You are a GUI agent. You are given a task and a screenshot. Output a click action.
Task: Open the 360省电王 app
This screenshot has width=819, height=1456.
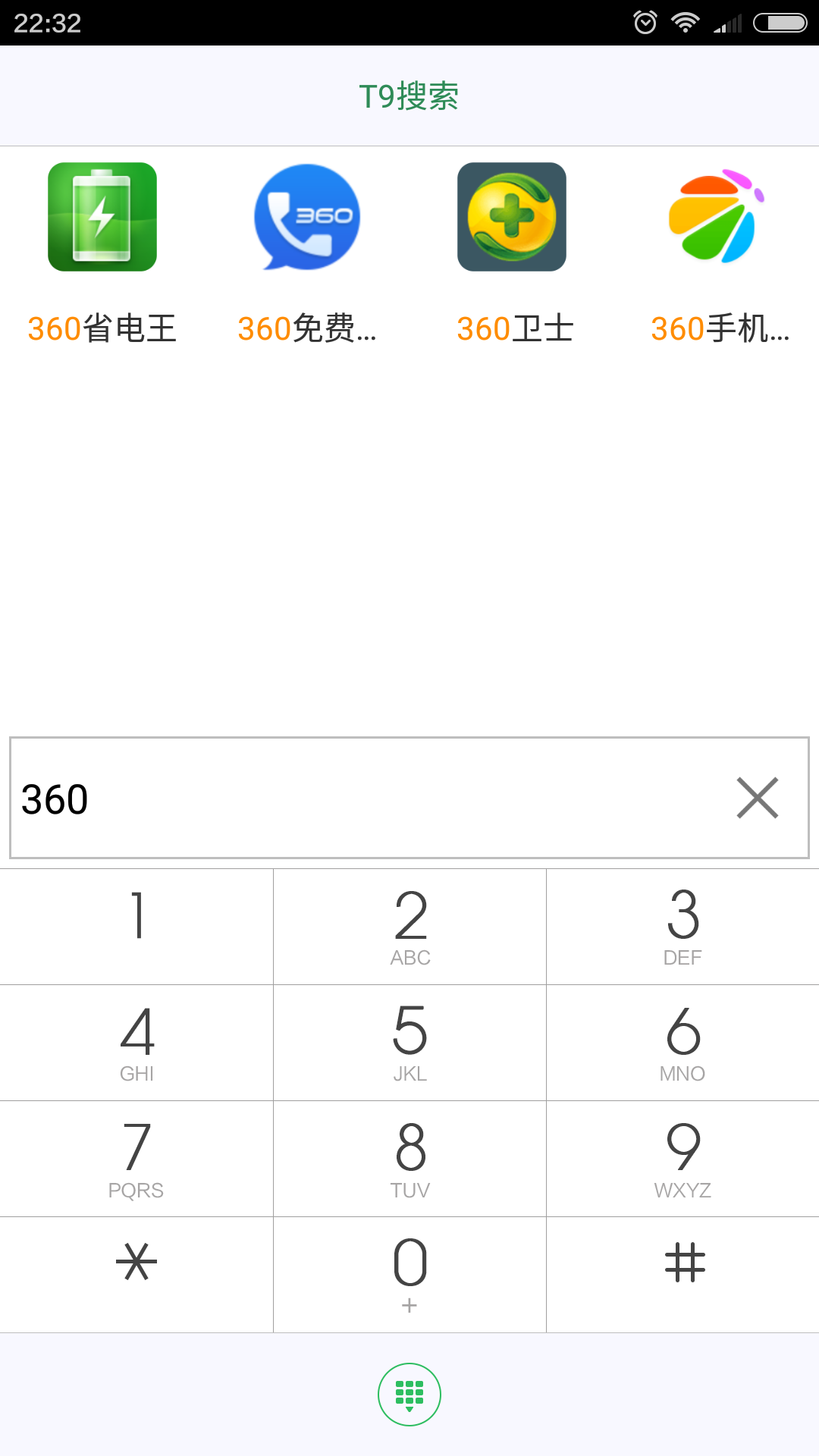click(x=102, y=253)
